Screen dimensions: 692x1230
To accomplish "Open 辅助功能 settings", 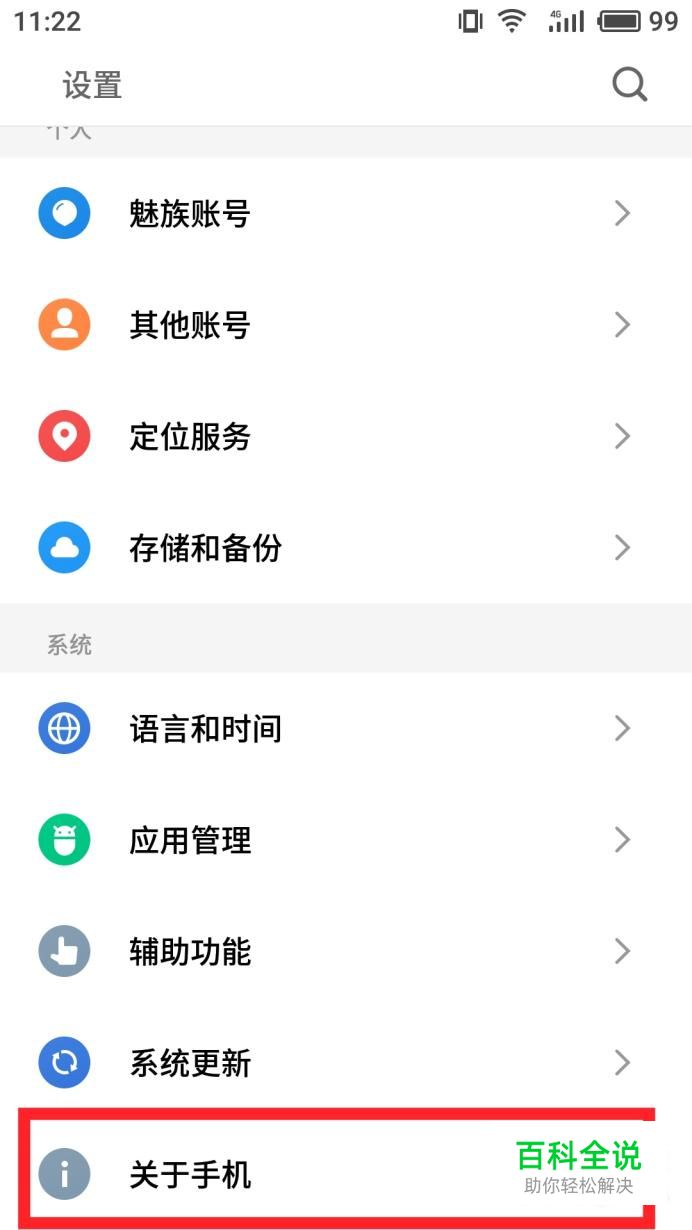I will point(346,951).
